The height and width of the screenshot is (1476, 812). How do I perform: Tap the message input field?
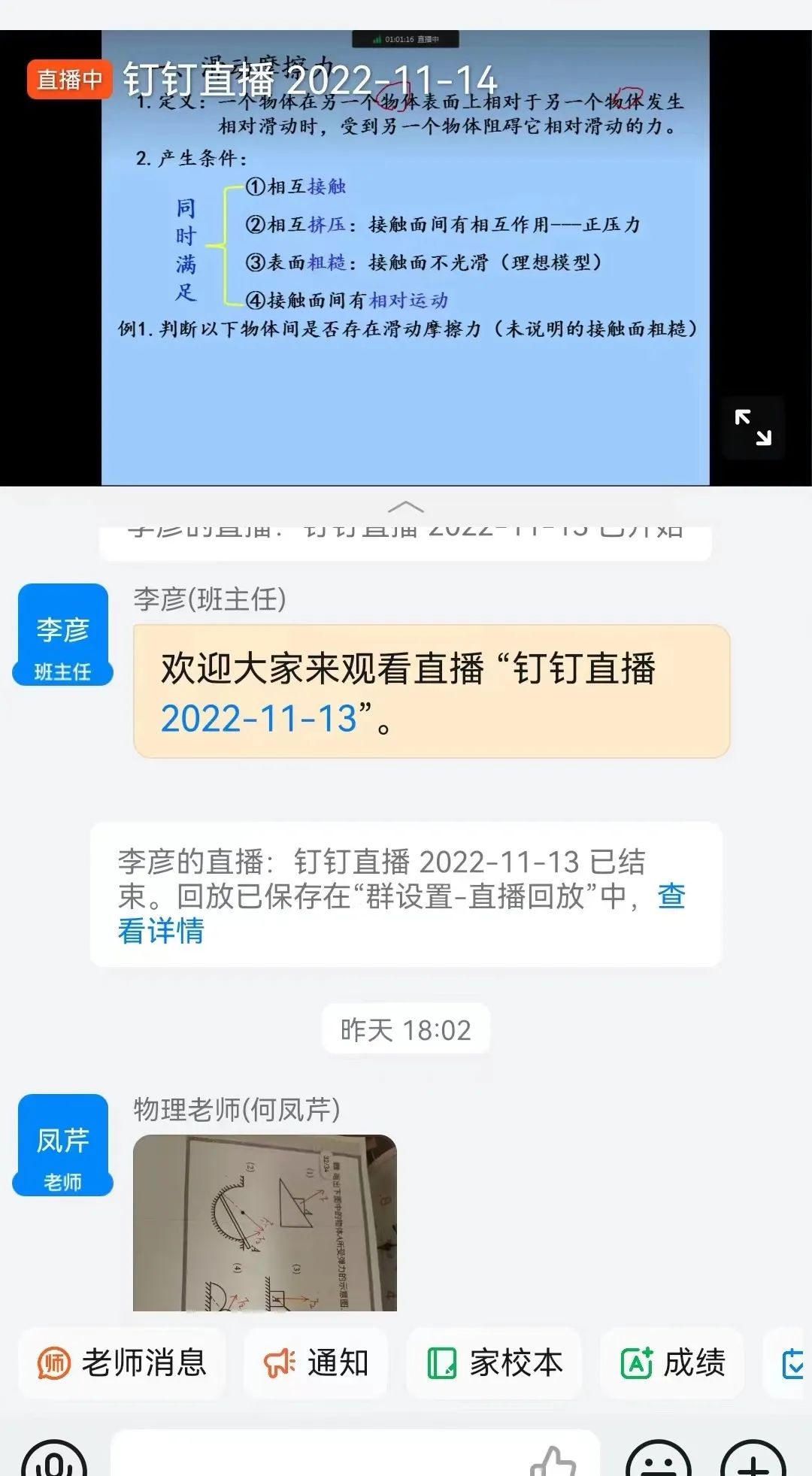click(x=316, y=1459)
